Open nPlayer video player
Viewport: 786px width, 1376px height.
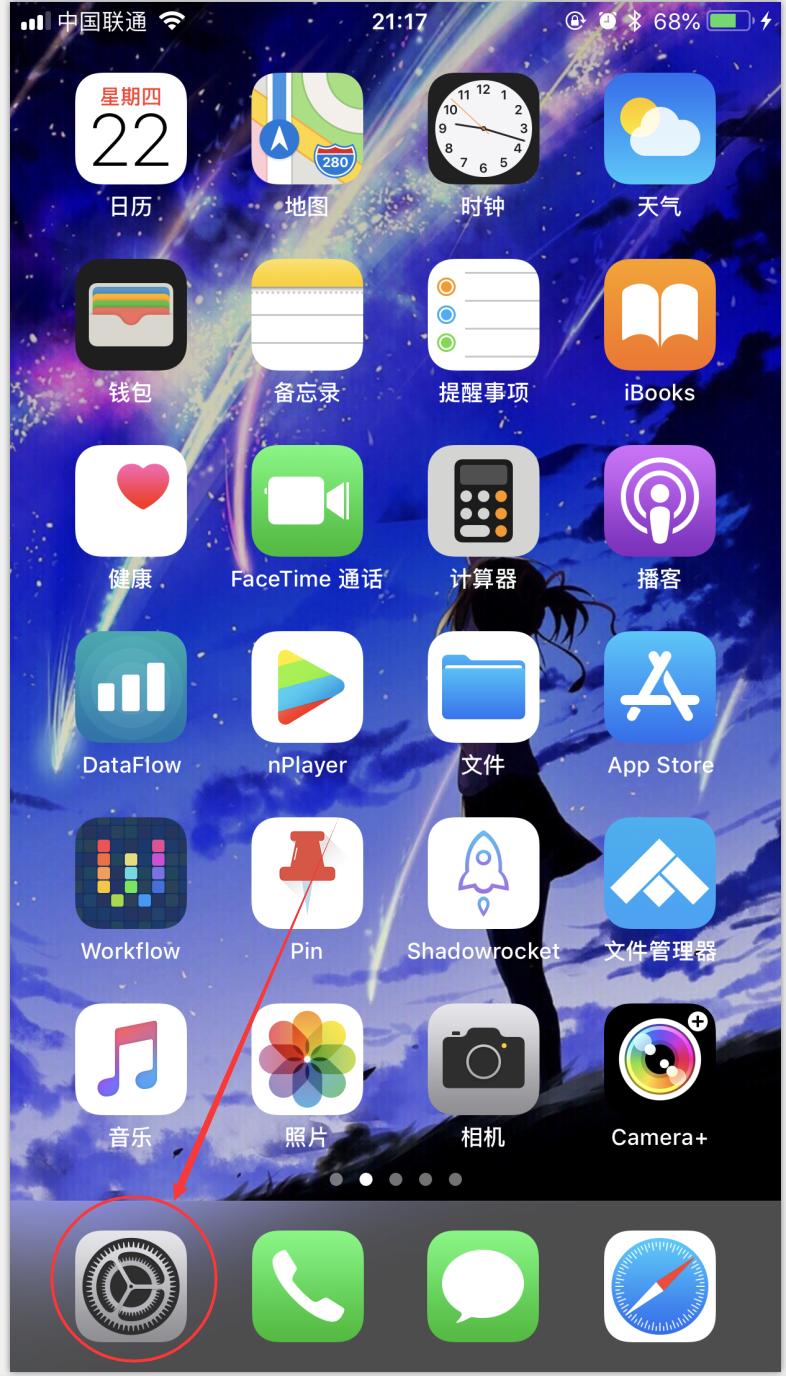pyautogui.click(x=307, y=687)
